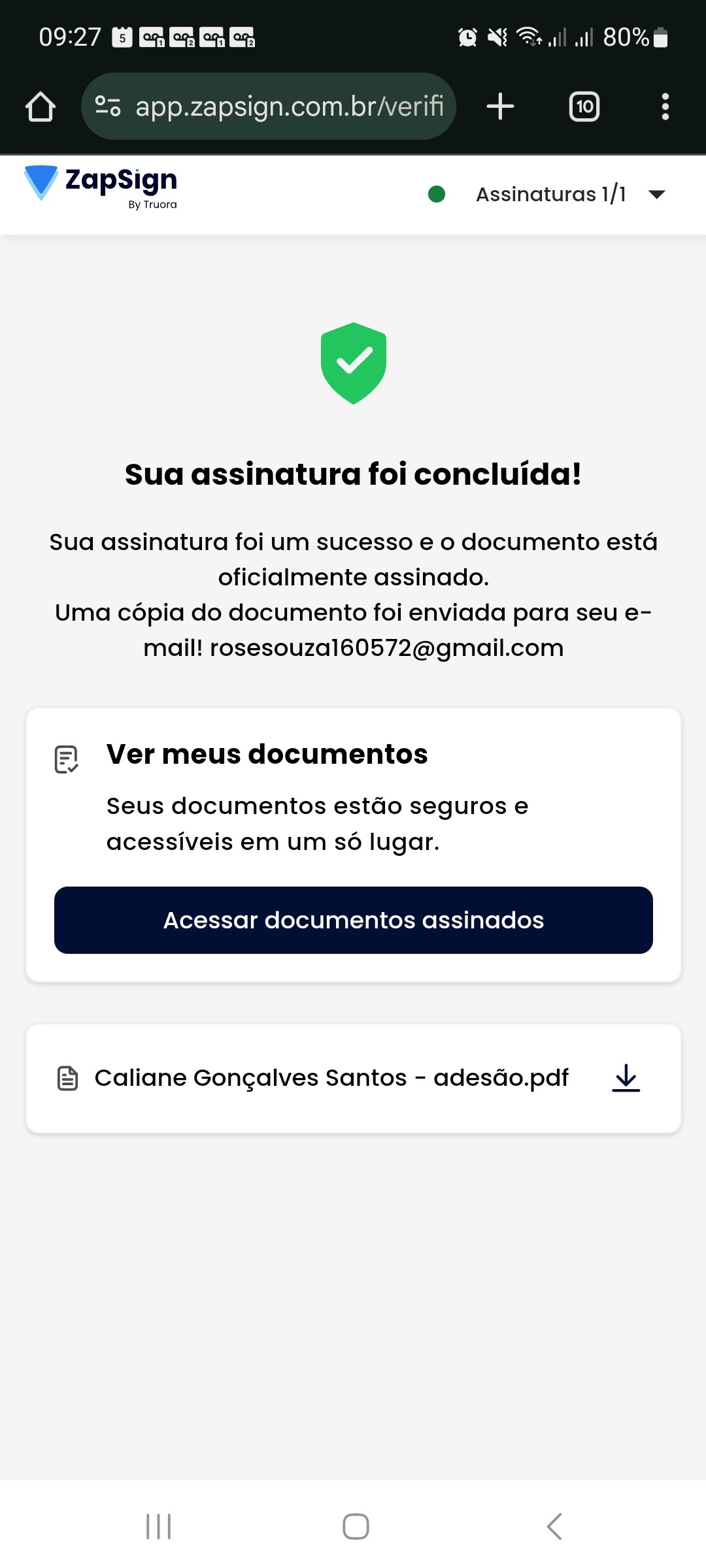Go back with the system back button

point(554,1527)
